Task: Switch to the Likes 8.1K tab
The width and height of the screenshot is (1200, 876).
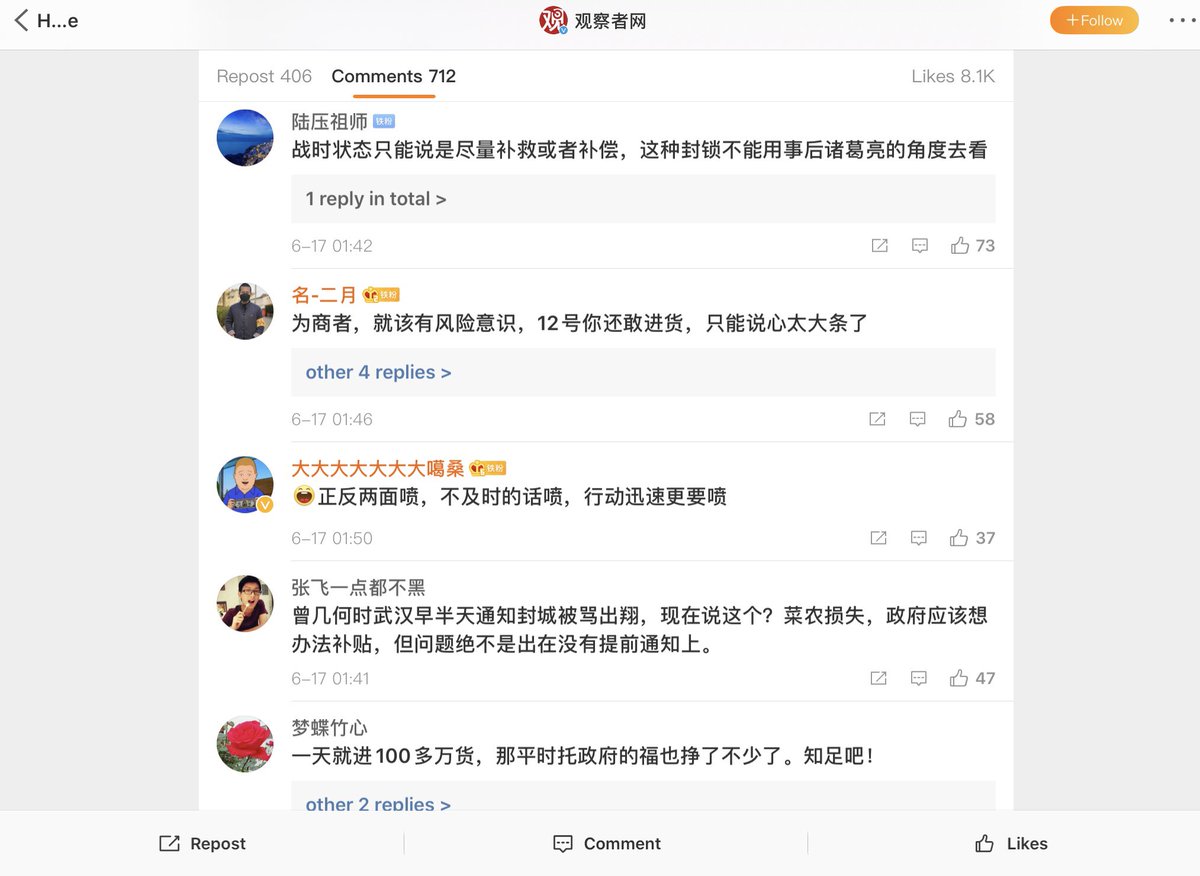Action: pos(952,76)
